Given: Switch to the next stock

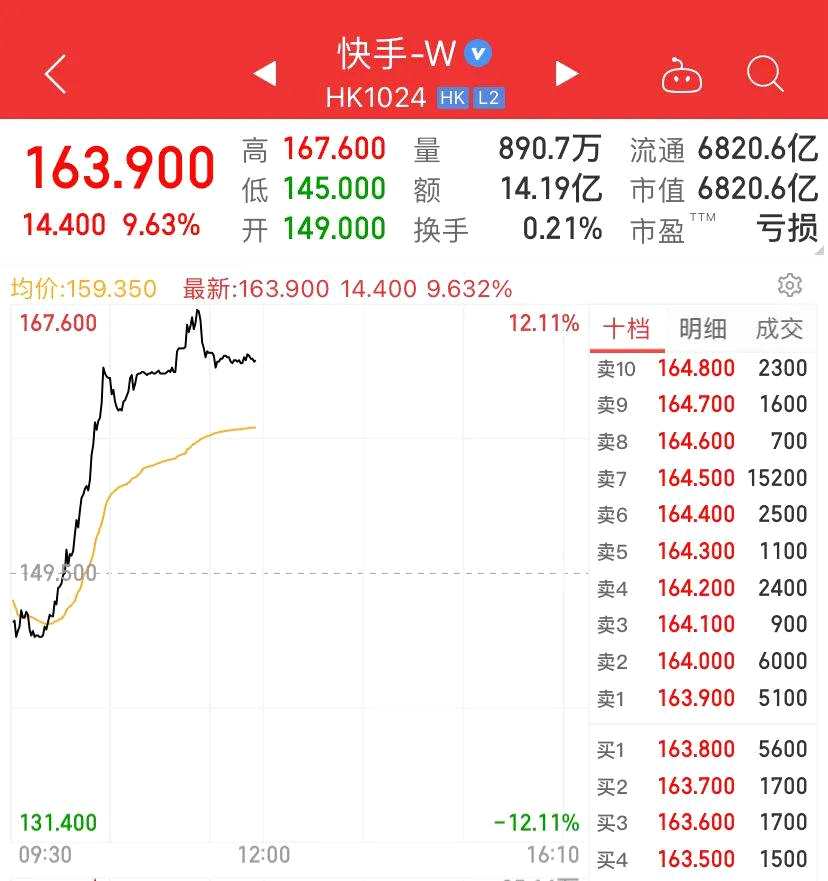Looking at the screenshot, I should pos(567,74).
